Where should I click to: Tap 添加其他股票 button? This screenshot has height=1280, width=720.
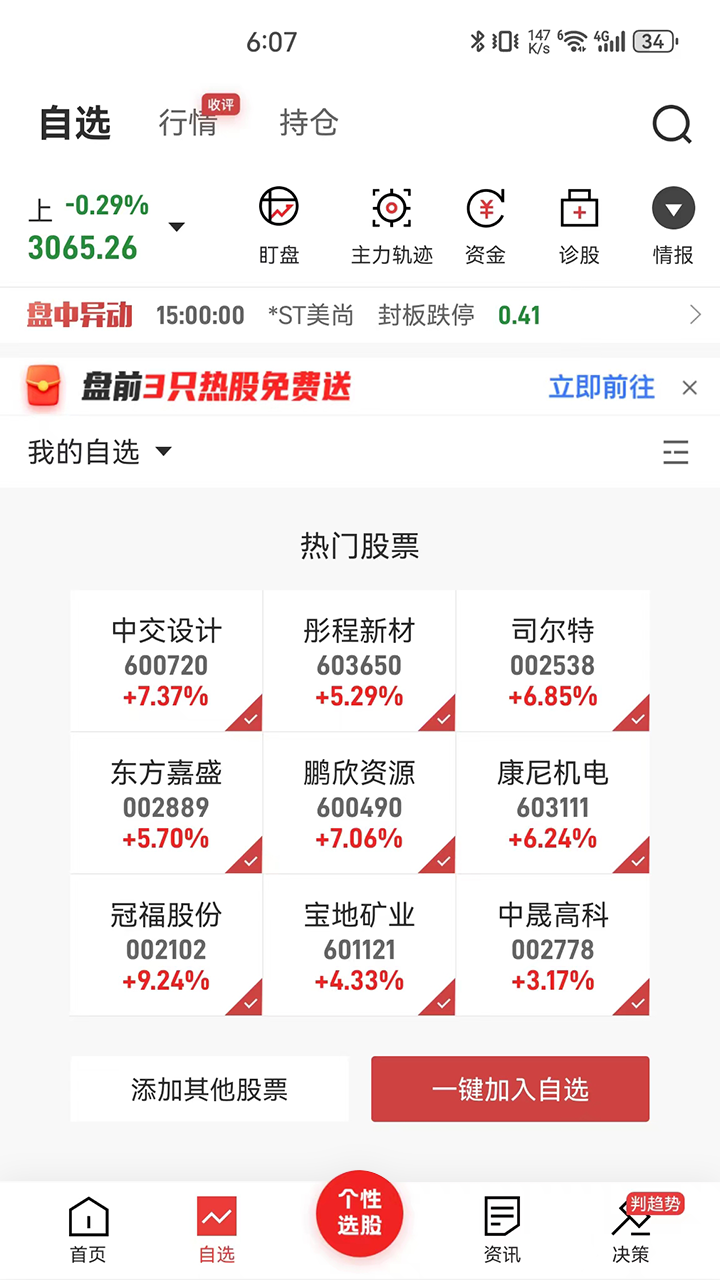[210, 1089]
